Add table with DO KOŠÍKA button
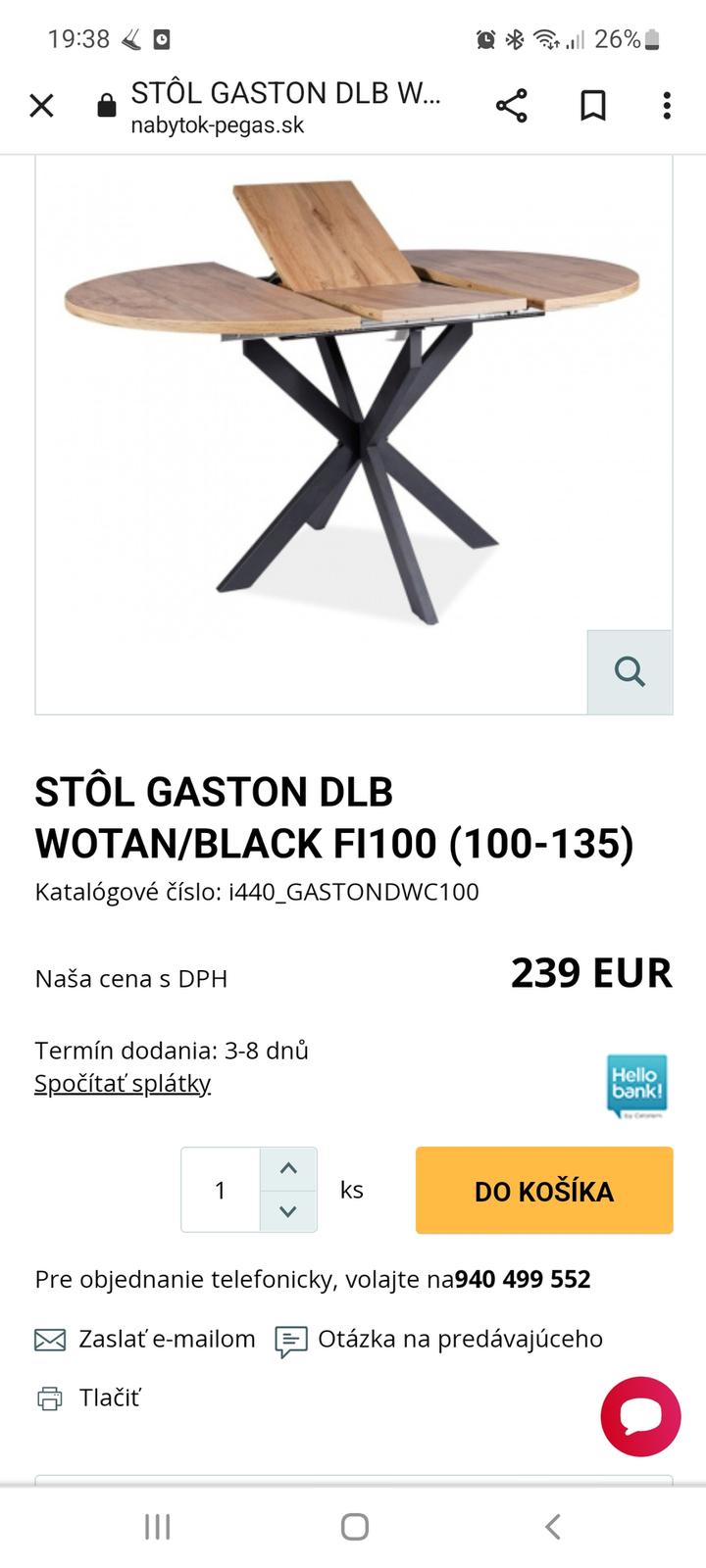This screenshot has height=1568, width=706. pyautogui.click(x=544, y=1191)
